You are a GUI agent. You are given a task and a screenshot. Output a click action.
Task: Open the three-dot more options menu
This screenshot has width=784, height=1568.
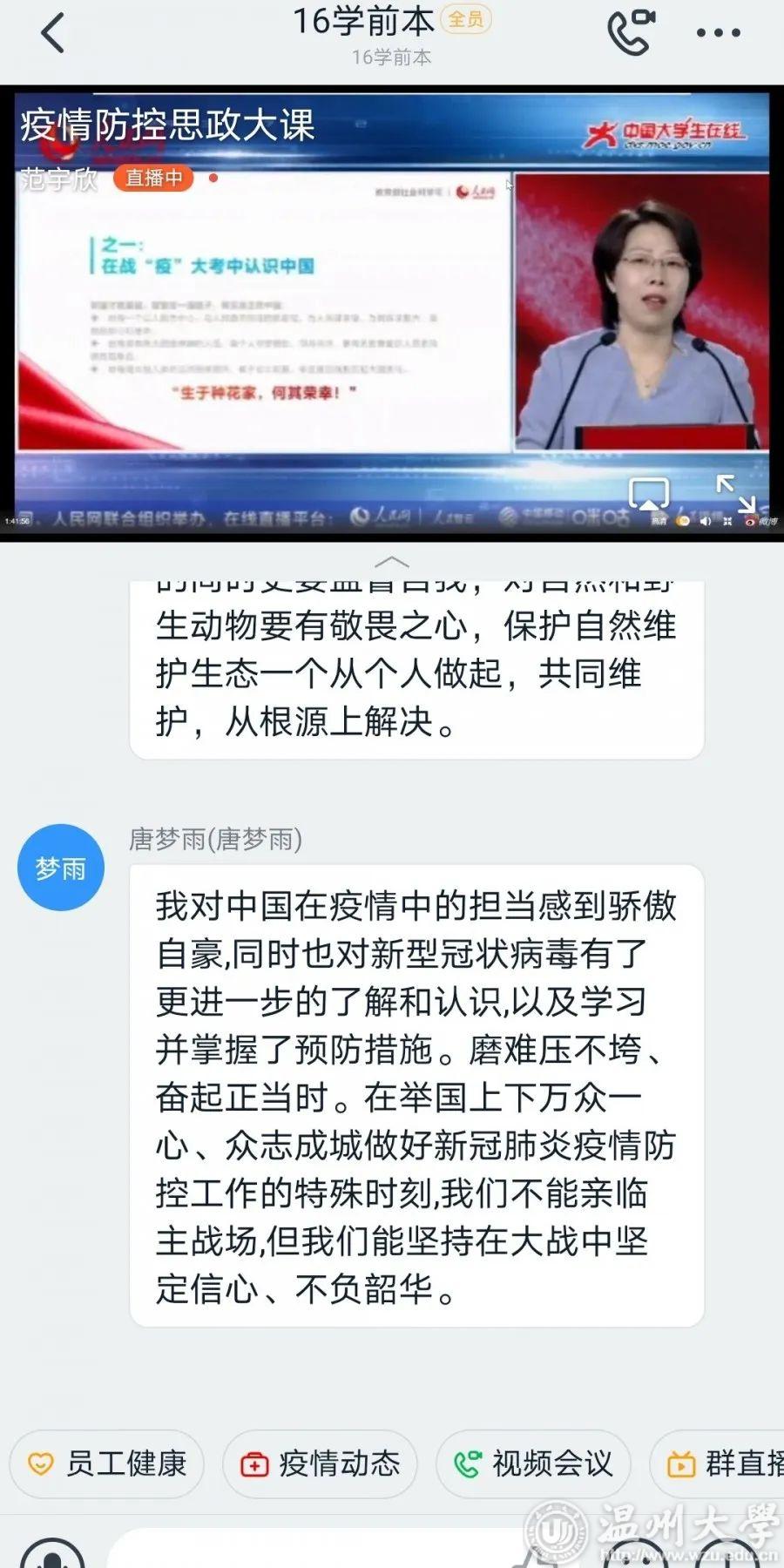[x=719, y=34]
